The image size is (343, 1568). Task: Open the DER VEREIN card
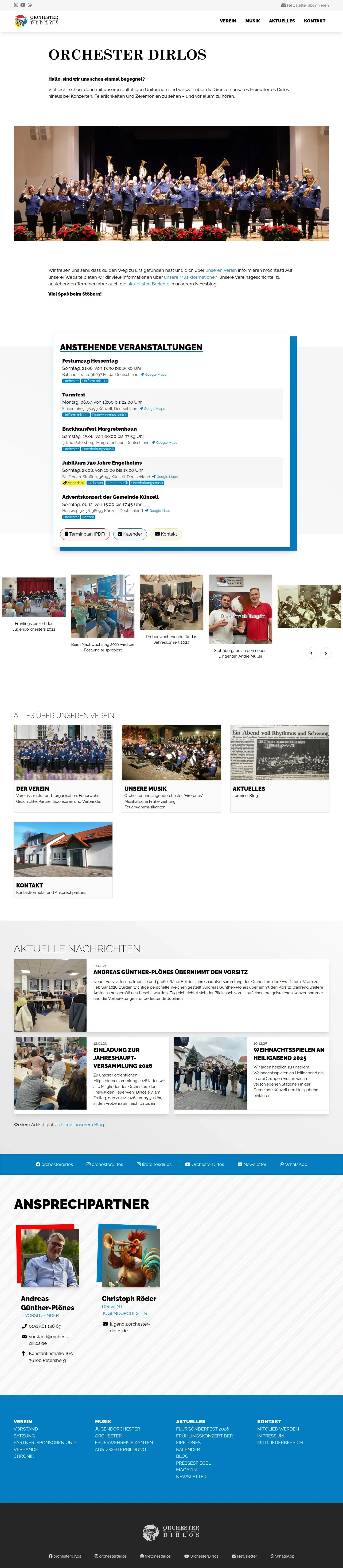click(63, 768)
